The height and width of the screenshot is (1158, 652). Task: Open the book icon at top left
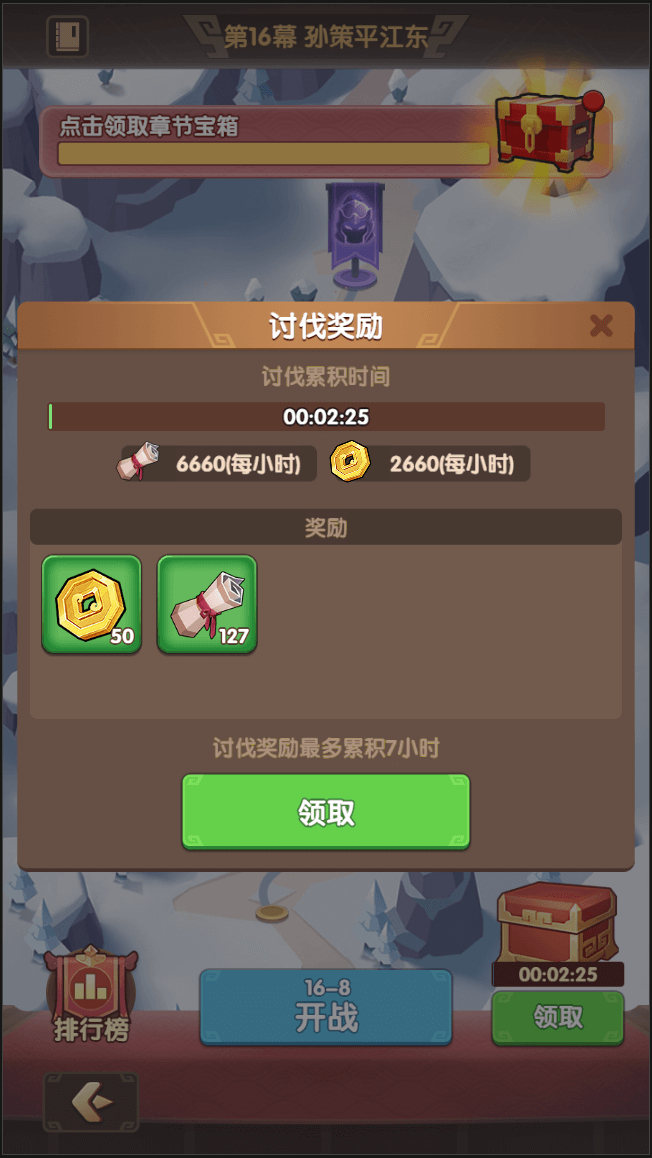tap(68, 38)
